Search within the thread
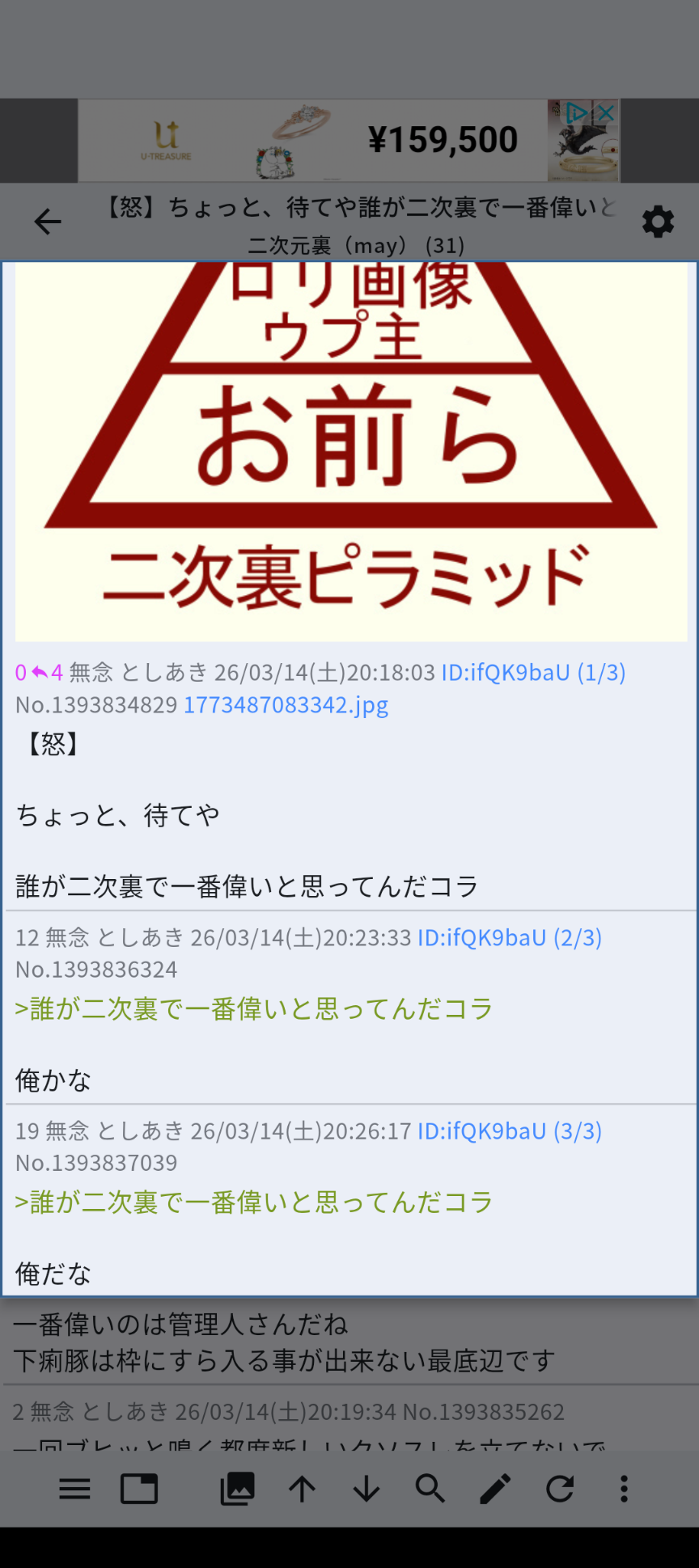The width and height of the screenshot is (699, 1568). tap(430, 1489)
